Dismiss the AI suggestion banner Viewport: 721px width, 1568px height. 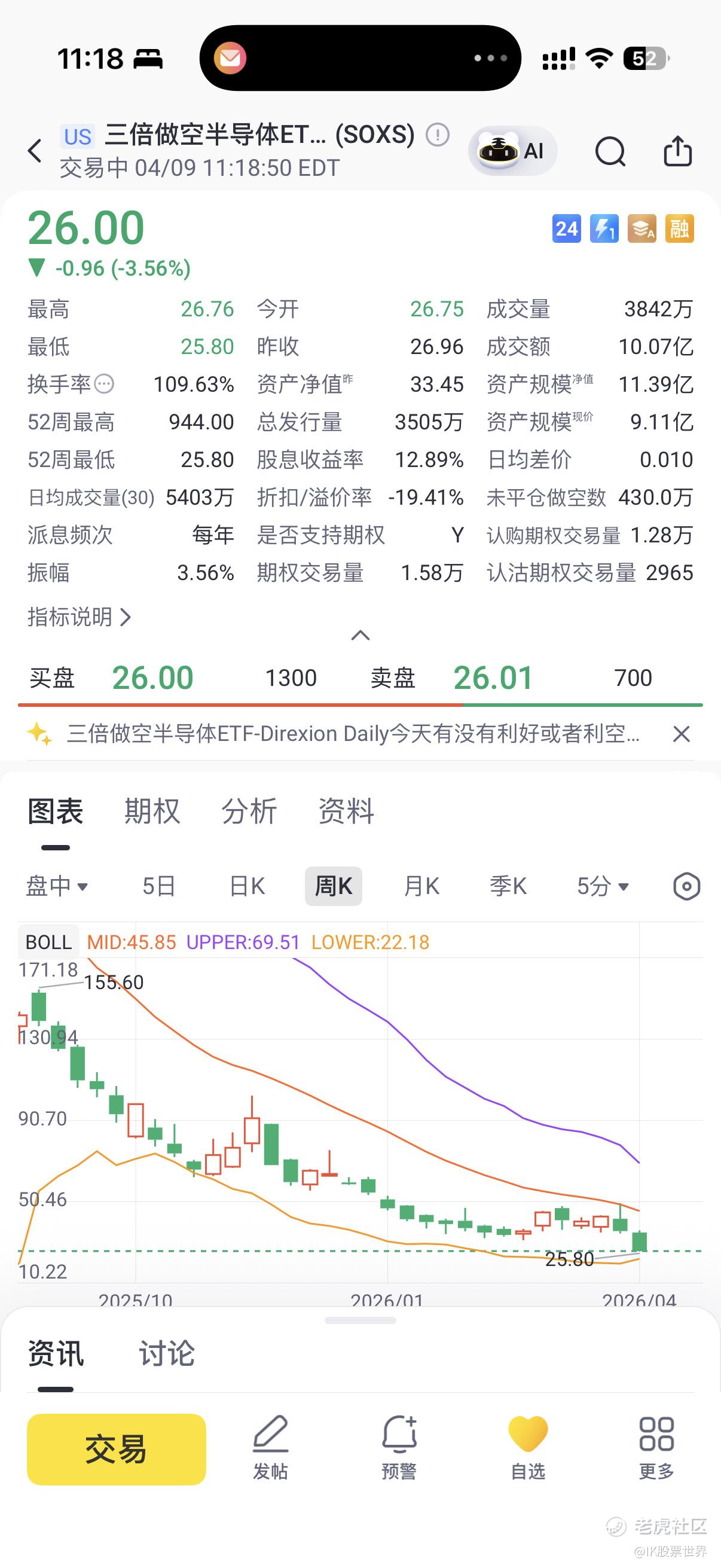click(681, 734)
